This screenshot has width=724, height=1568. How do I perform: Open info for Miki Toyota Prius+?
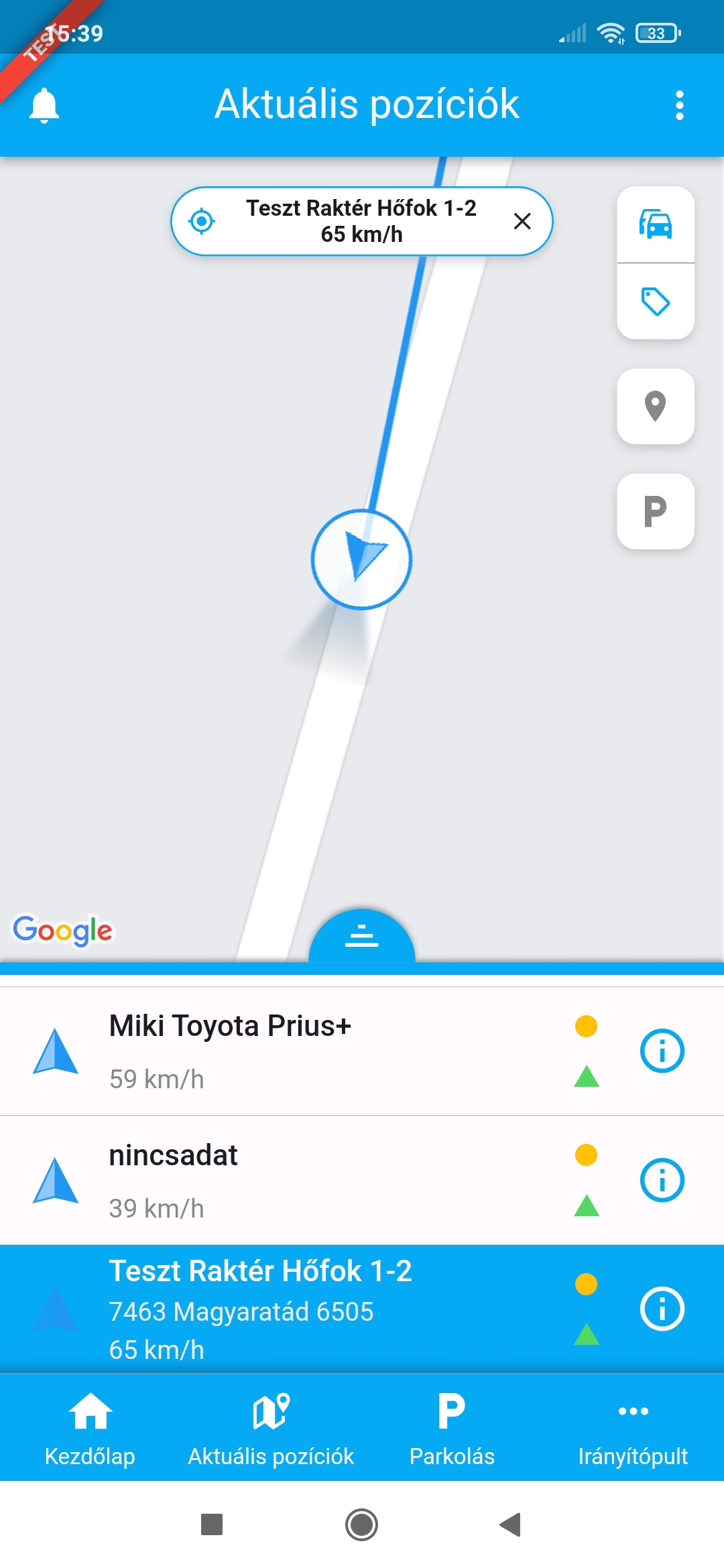point(662,1051)
